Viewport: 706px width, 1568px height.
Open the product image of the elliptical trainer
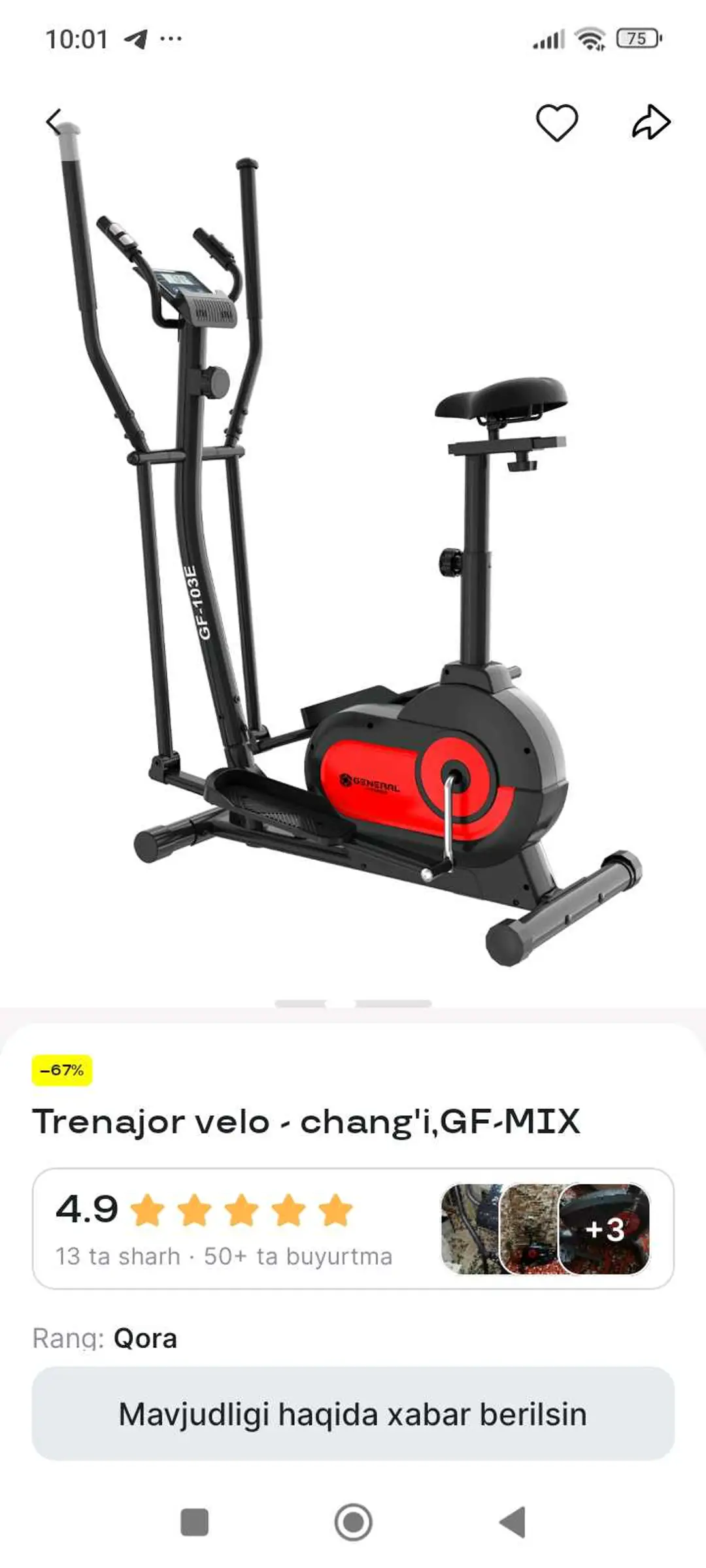tap(353, 542)
